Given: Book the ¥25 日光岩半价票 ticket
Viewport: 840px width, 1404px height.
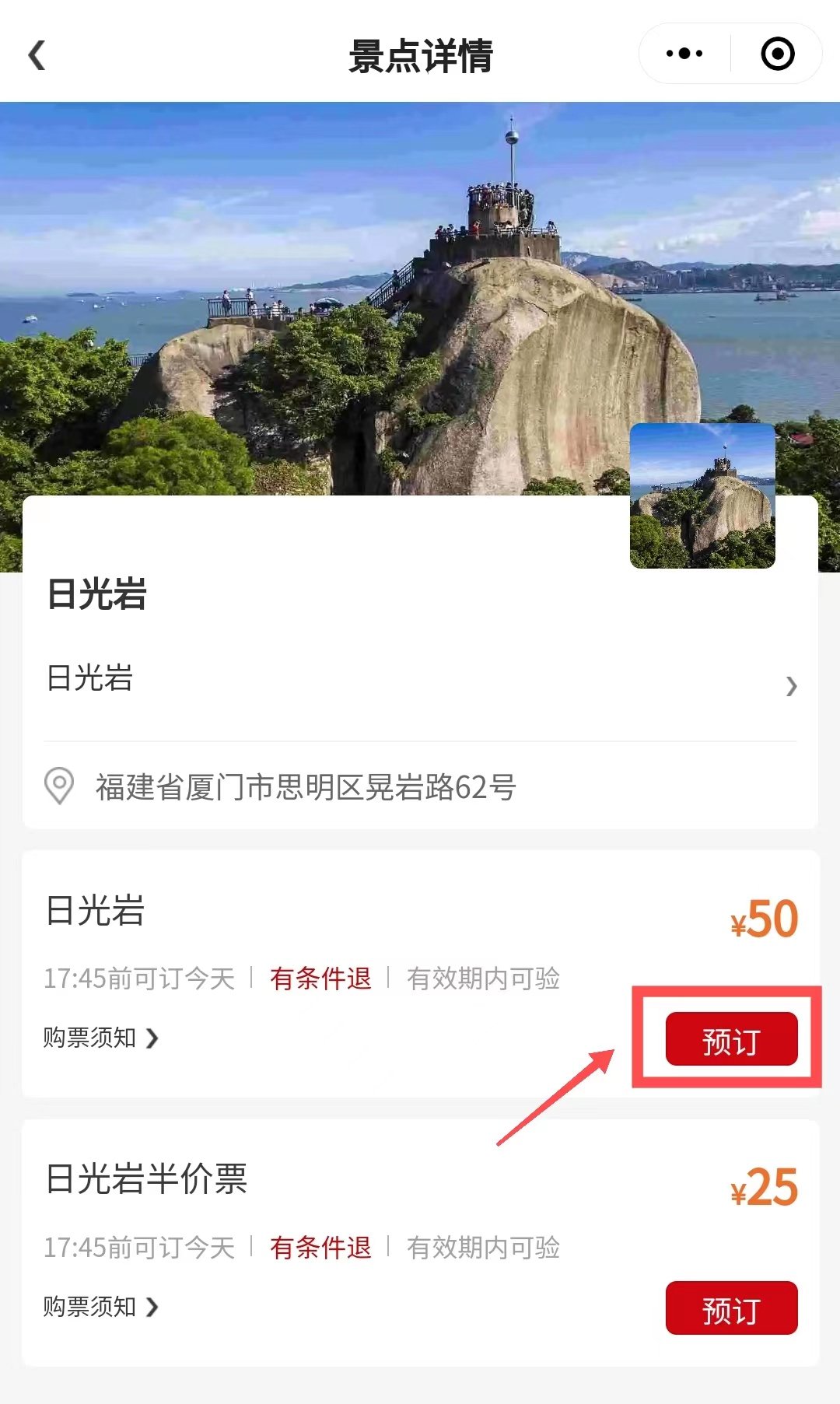Looking at the screenshot, I should click(x=731, y=1308).
